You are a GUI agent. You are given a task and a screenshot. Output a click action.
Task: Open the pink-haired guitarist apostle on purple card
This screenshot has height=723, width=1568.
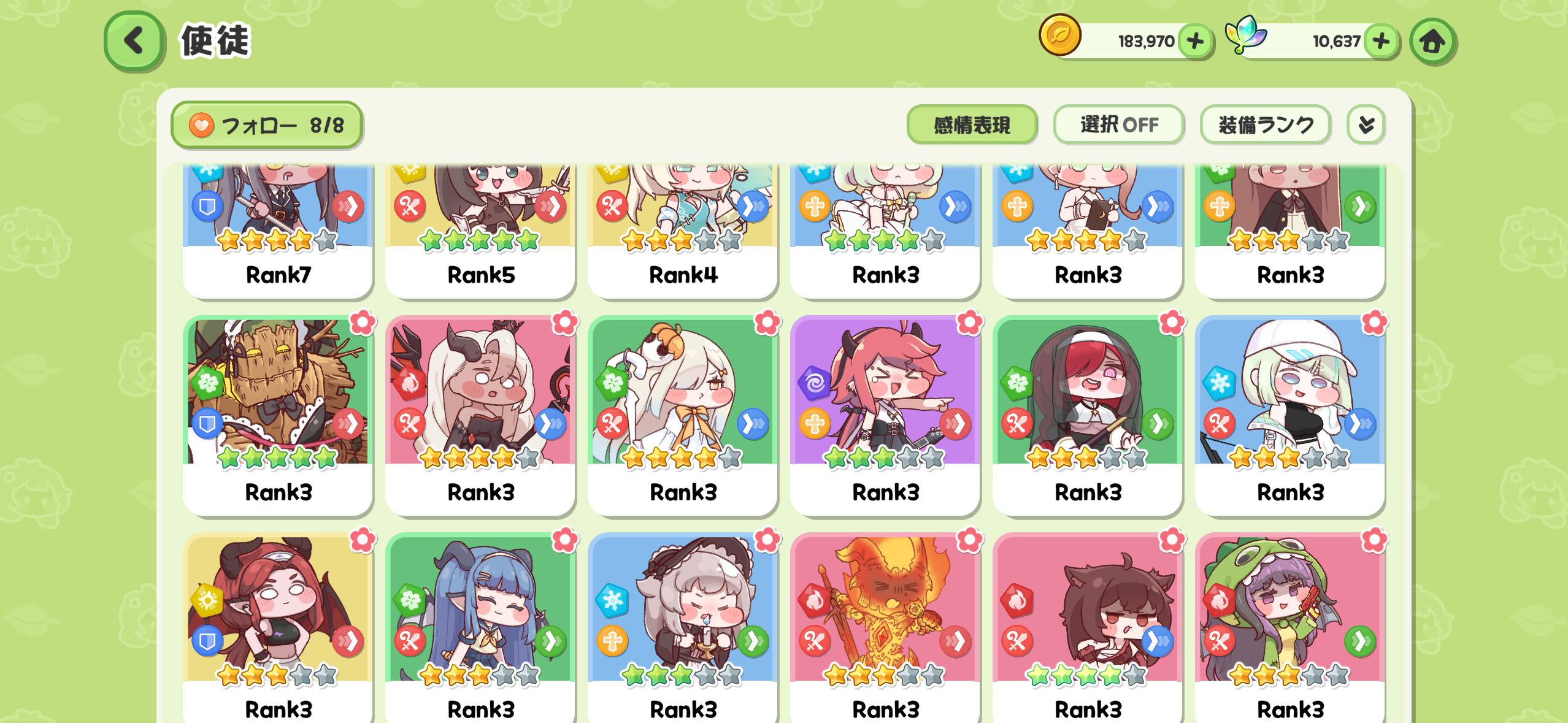click(x=885, y=415)
